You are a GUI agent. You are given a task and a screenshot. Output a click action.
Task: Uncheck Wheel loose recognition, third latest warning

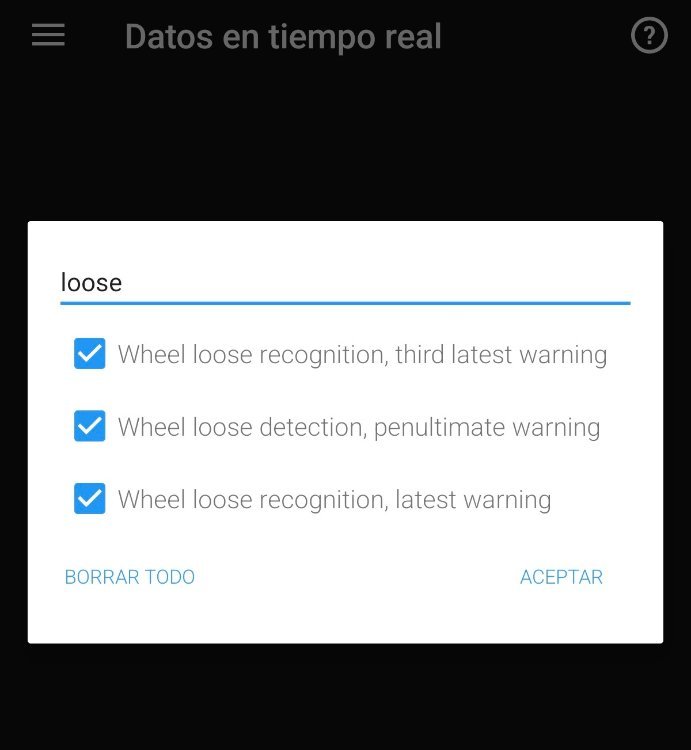point(90,354)
